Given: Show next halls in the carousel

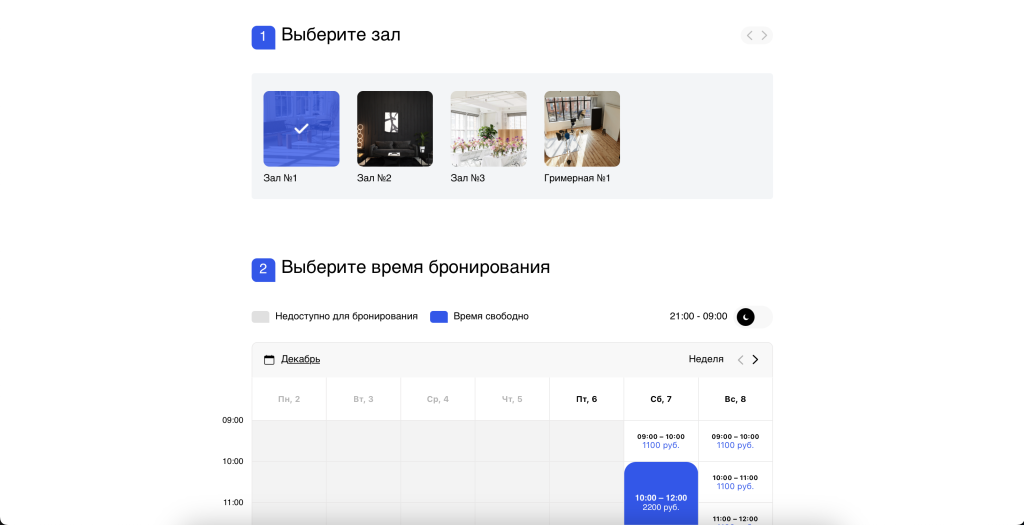Looking at the screenshot, I should click(x=765, y=35).
